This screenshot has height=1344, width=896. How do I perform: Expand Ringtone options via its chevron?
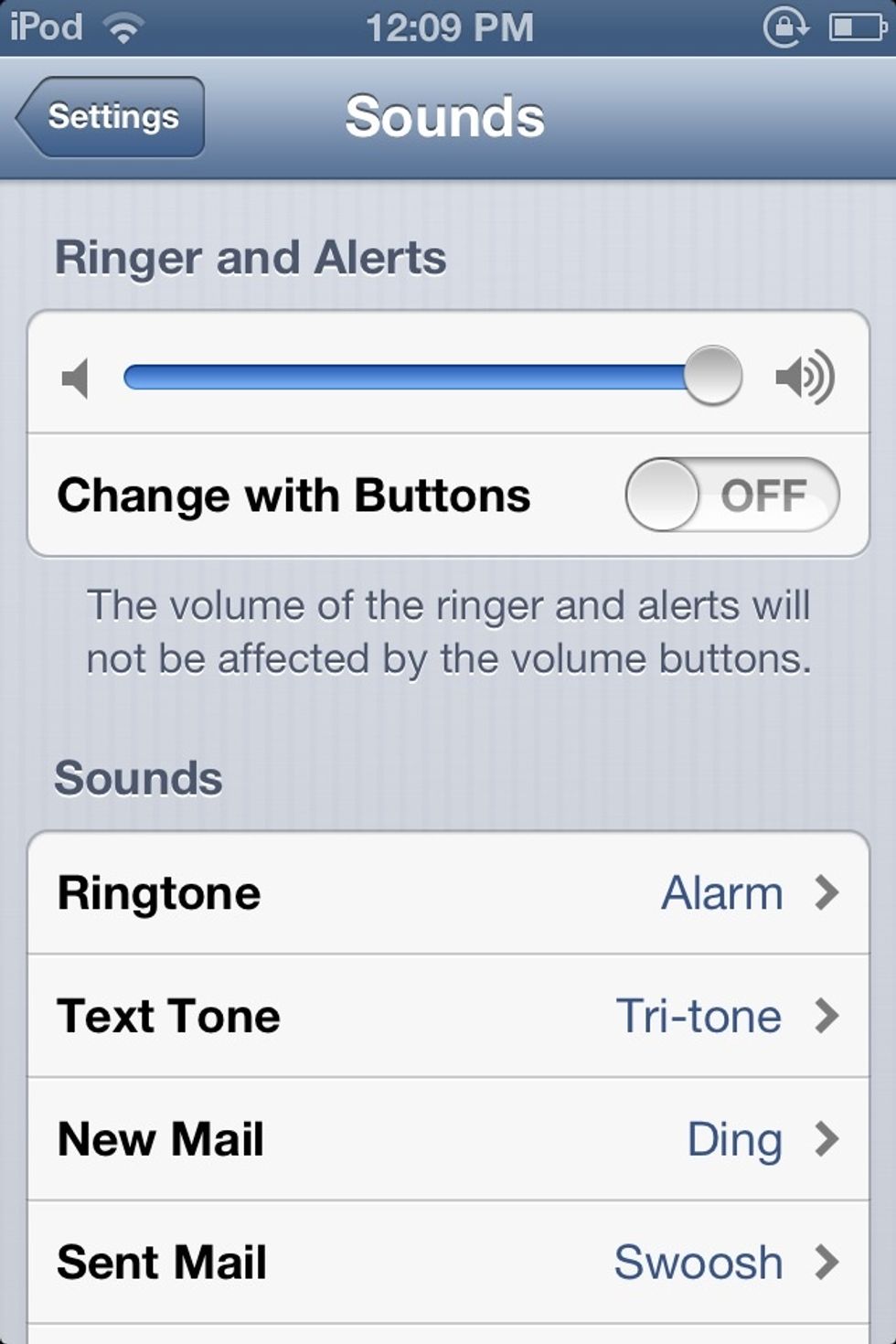(x=829, y=893)
